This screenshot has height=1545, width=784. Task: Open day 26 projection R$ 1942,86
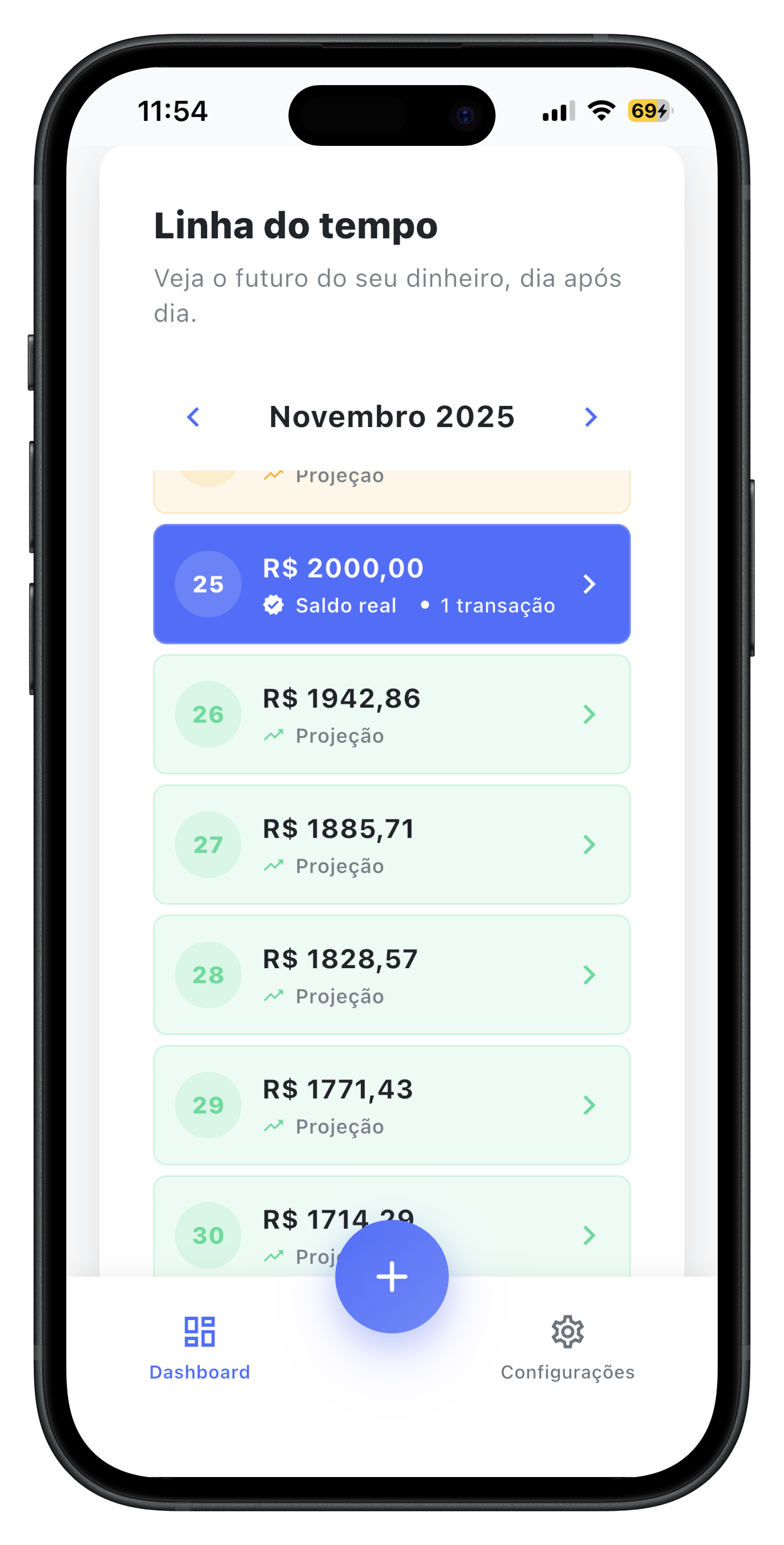pyautogui.click(x=392, y=714)
